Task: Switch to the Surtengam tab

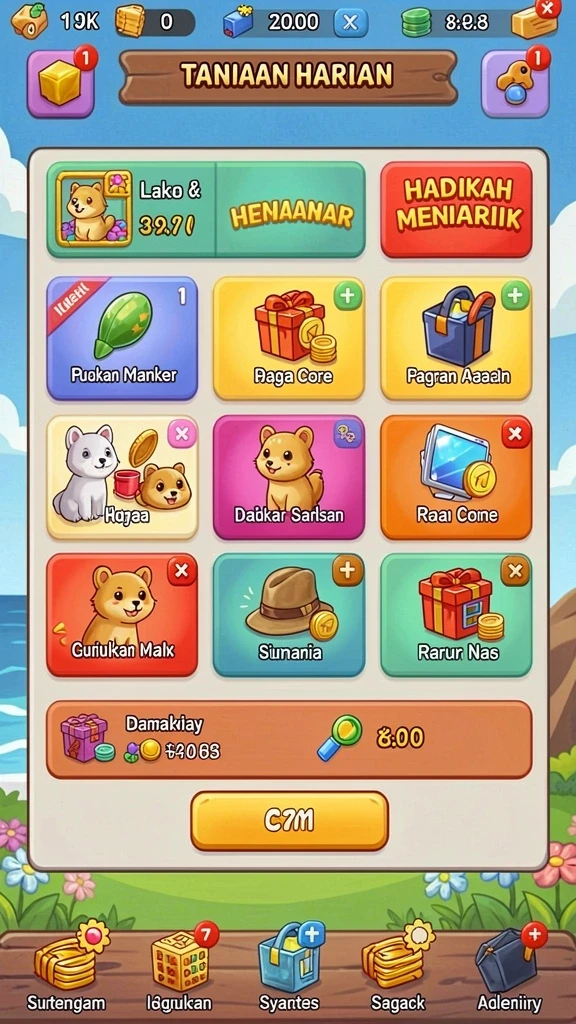Action: click(x=67, y=965)
